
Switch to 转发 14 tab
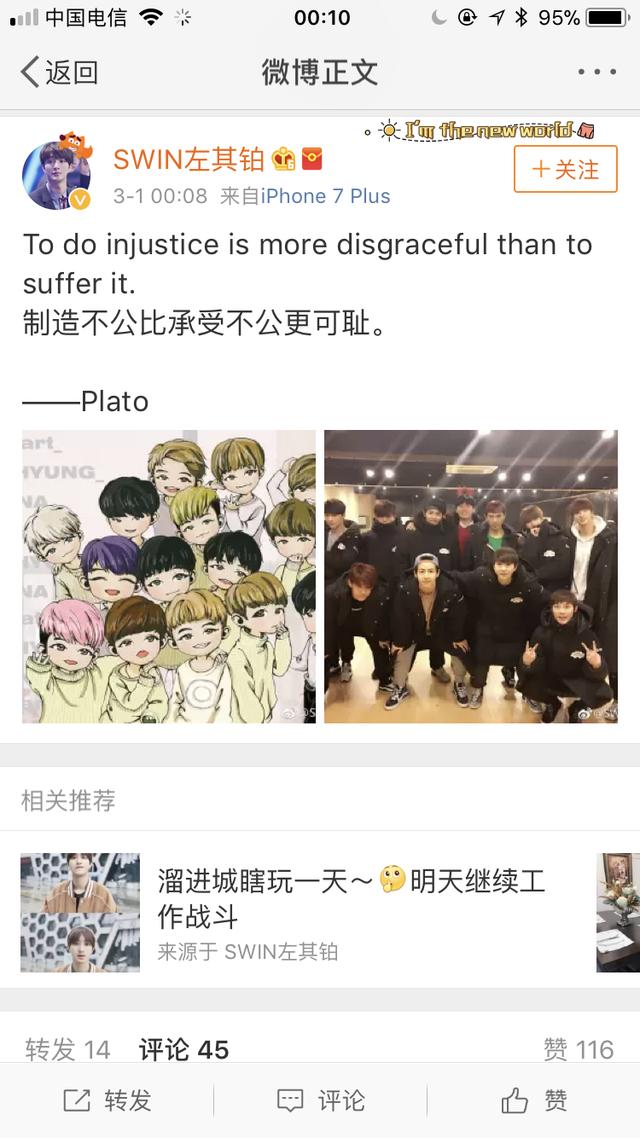[x=68, y=1049]
